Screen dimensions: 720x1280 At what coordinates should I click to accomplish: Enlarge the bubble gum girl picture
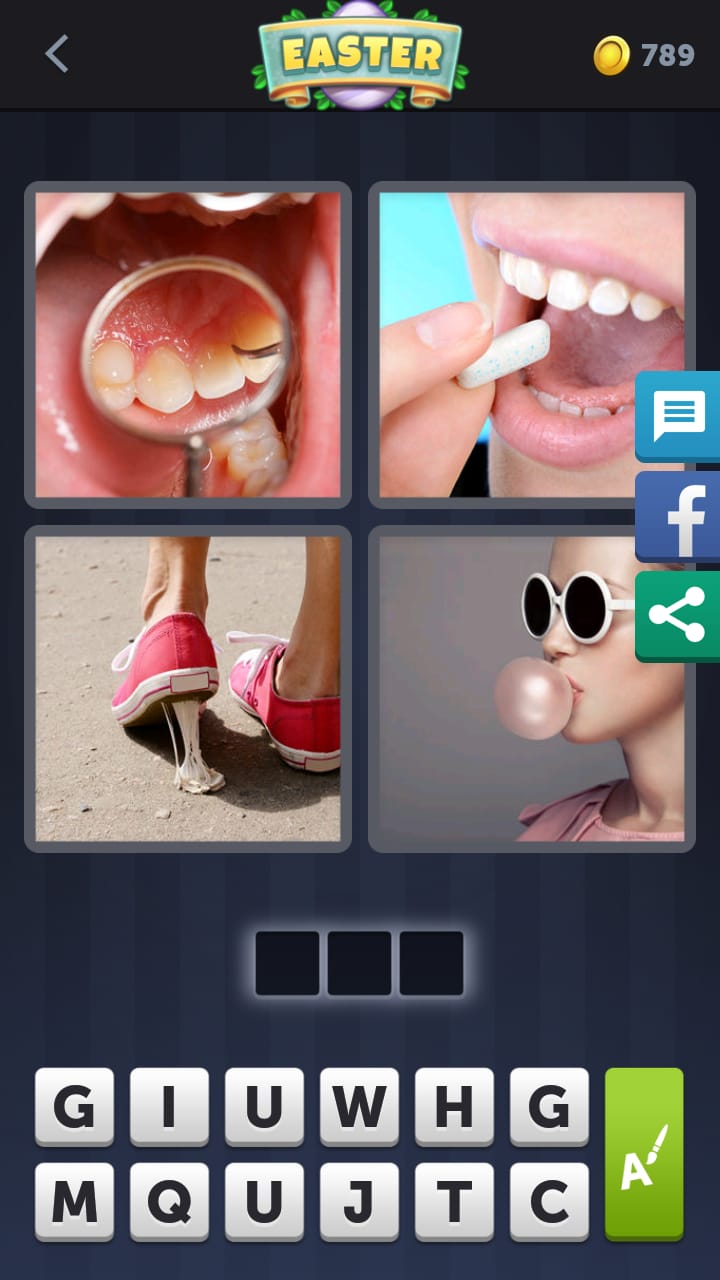pyautogui.click(x=530, y=689)
